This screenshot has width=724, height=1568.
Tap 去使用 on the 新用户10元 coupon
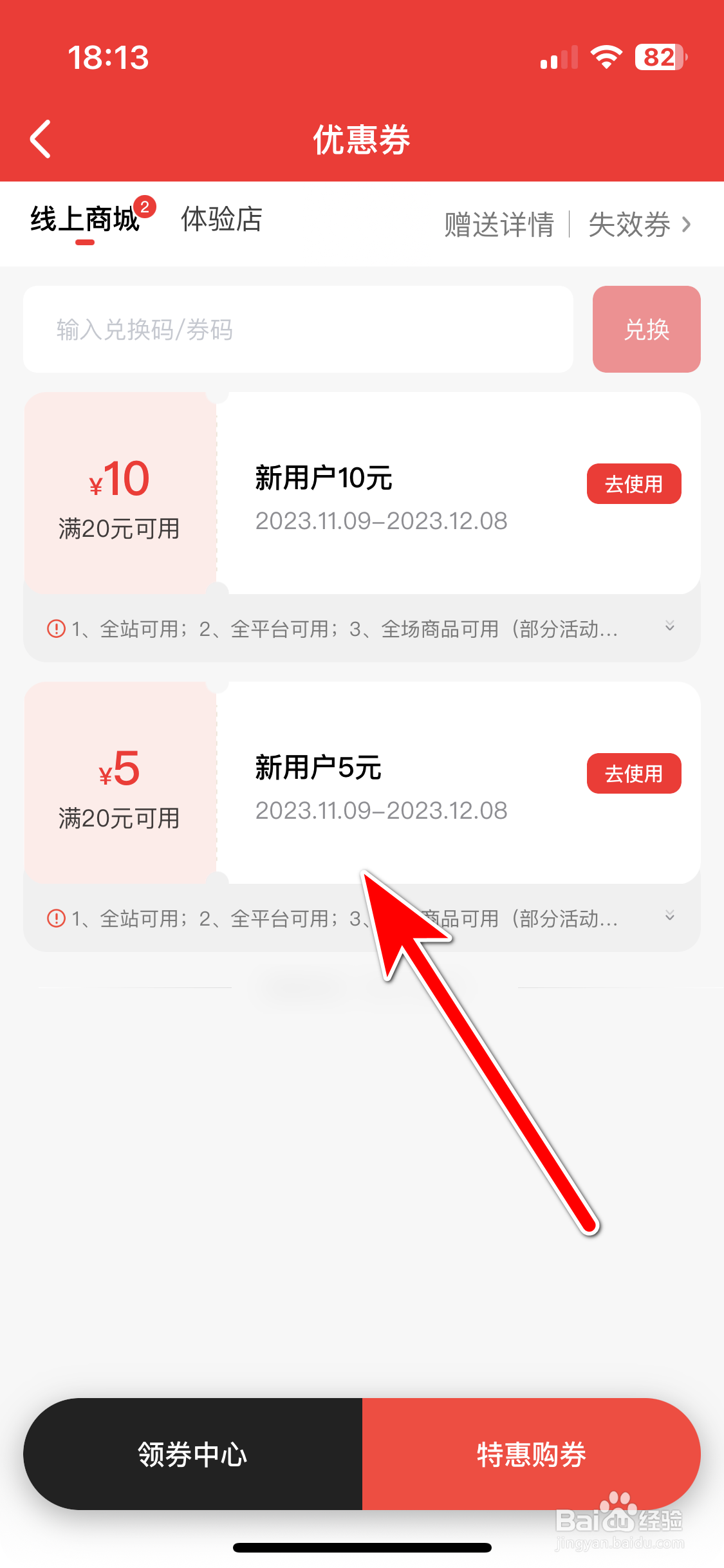click(634, 484)
